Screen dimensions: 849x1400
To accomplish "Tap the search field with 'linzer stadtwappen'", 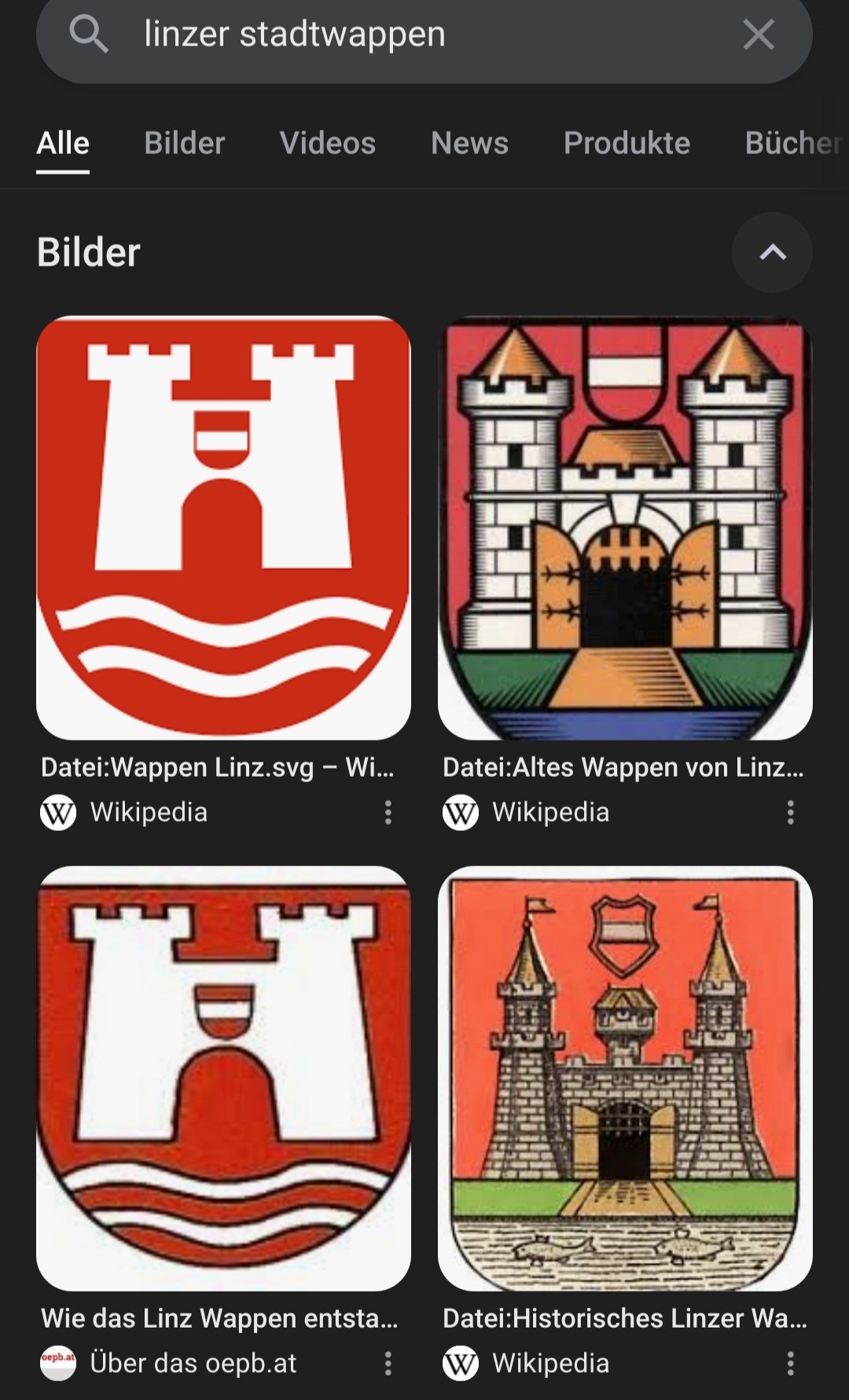I will (424, 35).
